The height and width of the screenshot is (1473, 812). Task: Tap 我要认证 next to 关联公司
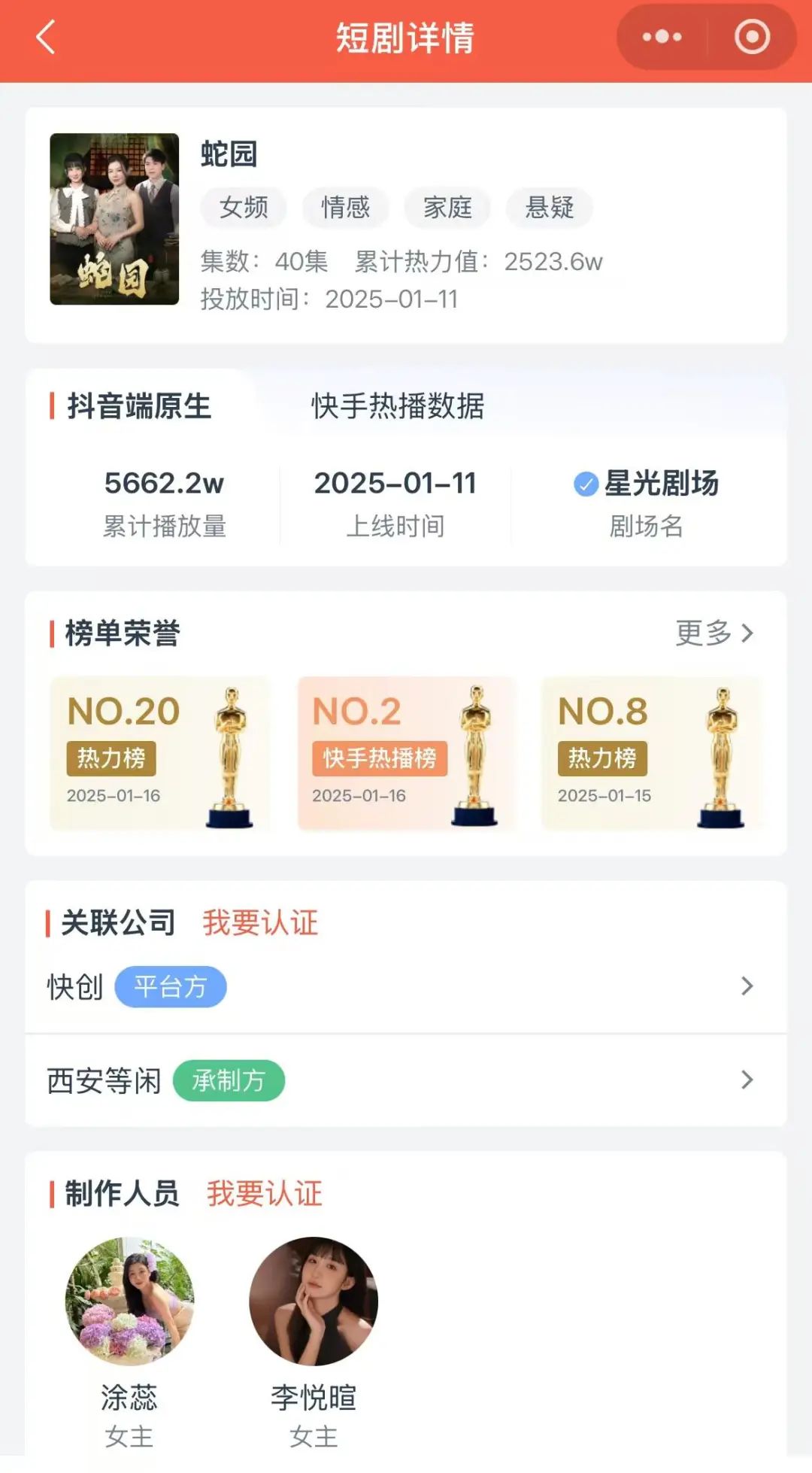[x=260, y=923]
